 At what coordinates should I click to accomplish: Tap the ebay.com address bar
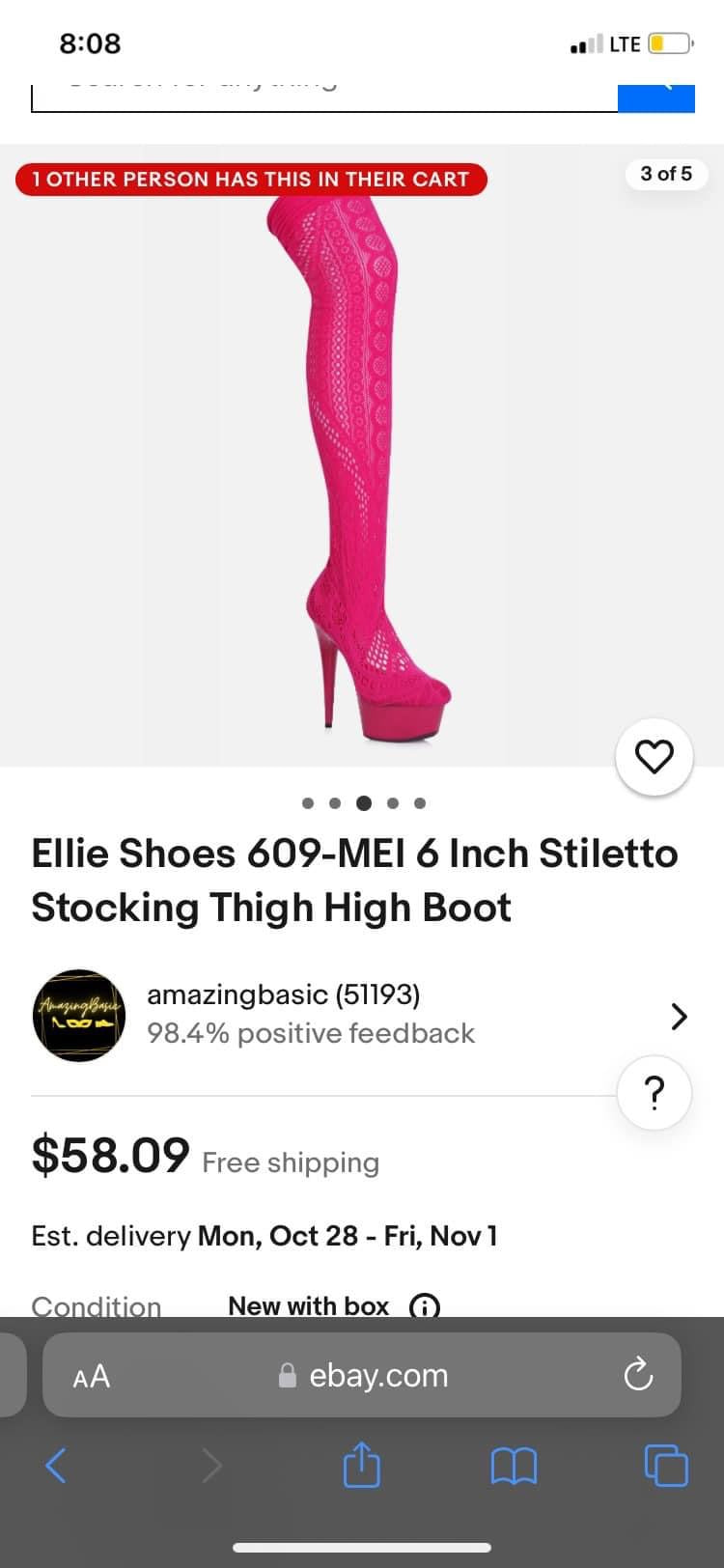pos(363,1376)
